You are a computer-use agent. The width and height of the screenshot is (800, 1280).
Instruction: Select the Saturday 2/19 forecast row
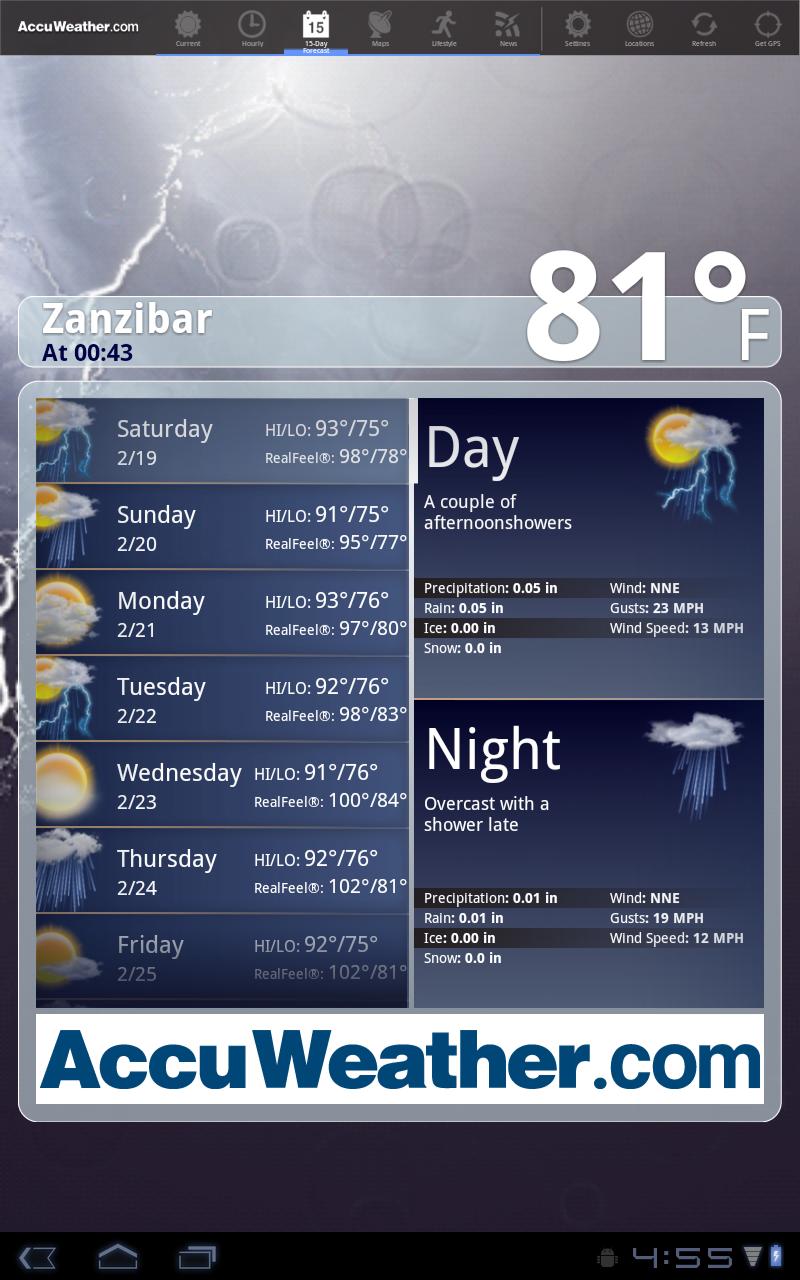coord(222,441)
